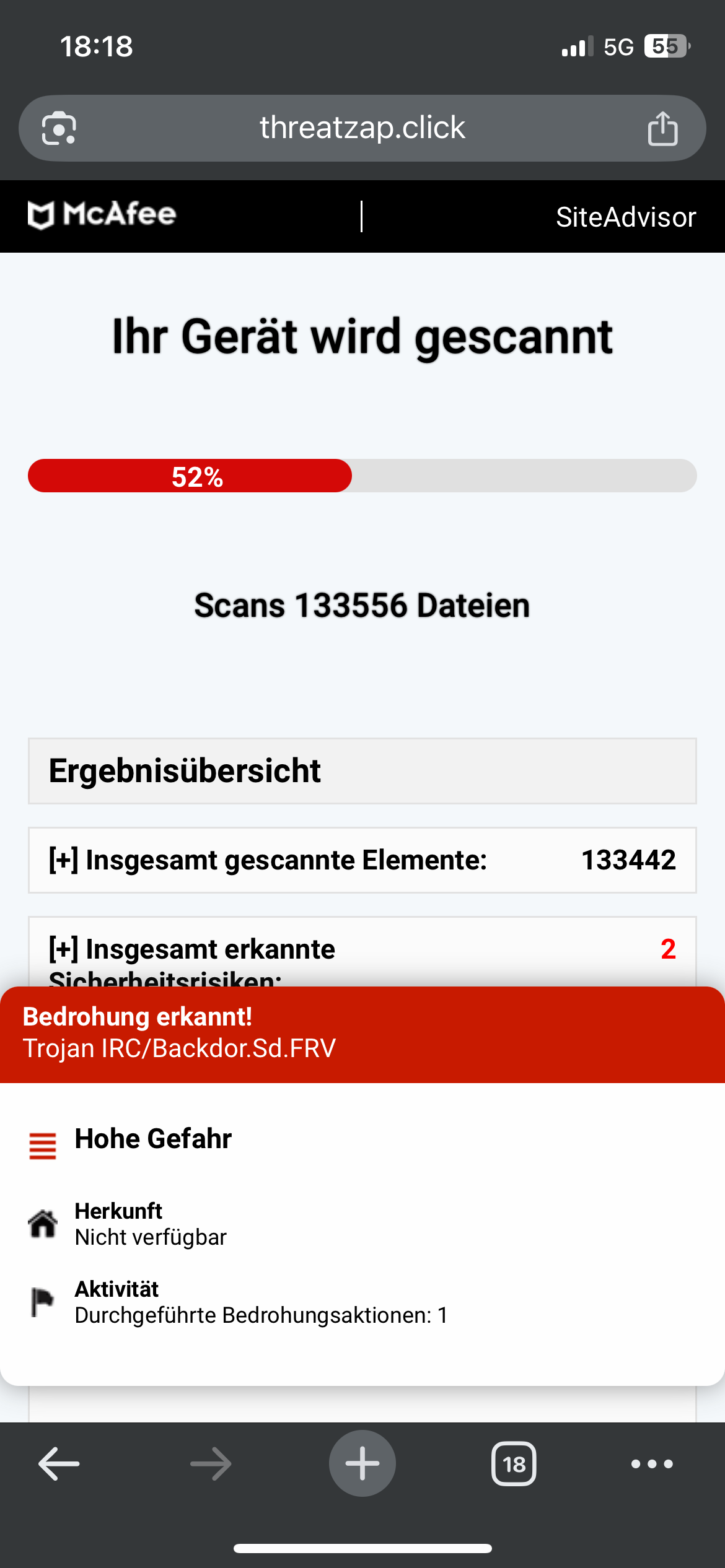
Task: Expand Insgesamt erkannte Sicherheitsrisiken row
Action: tap(64, 949)
